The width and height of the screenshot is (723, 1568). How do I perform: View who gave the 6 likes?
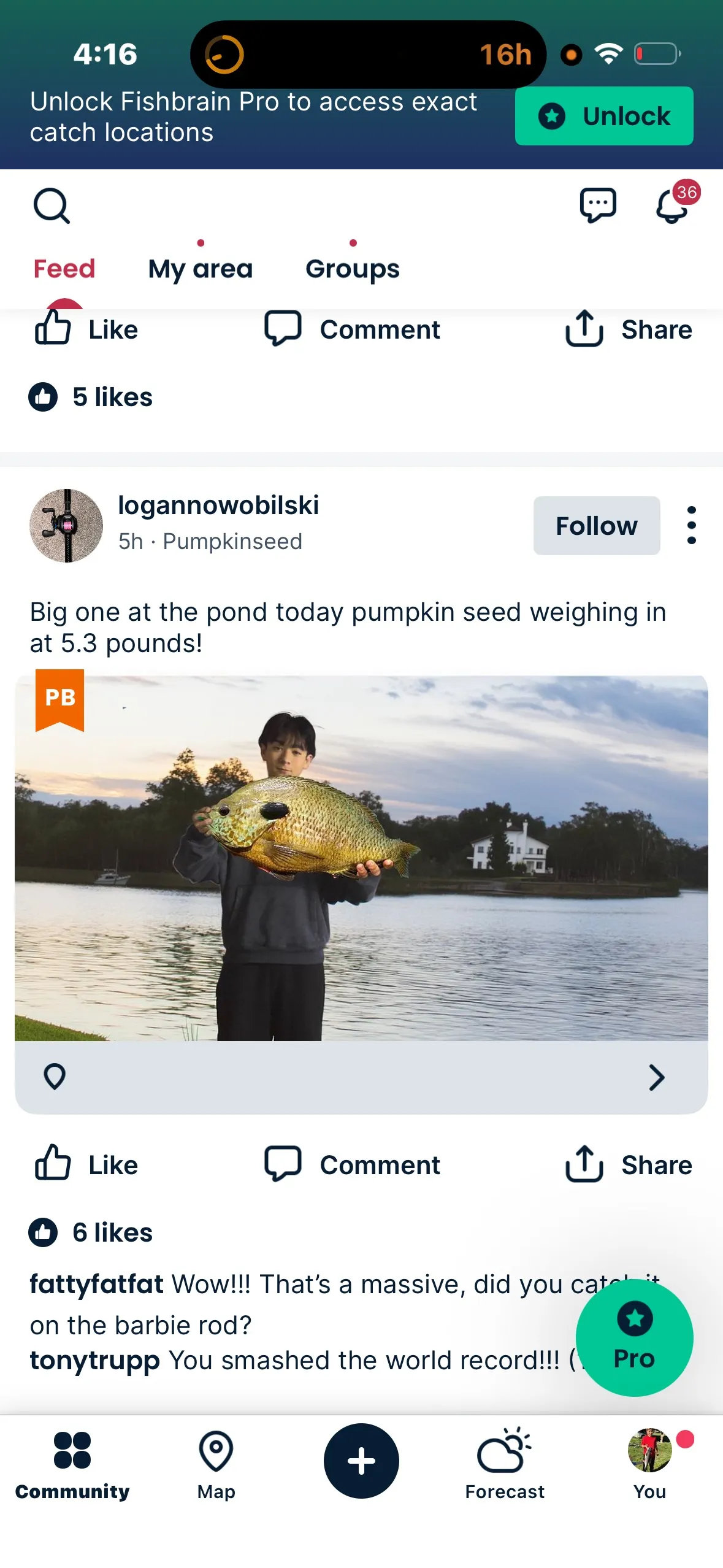pos(91,1232)
